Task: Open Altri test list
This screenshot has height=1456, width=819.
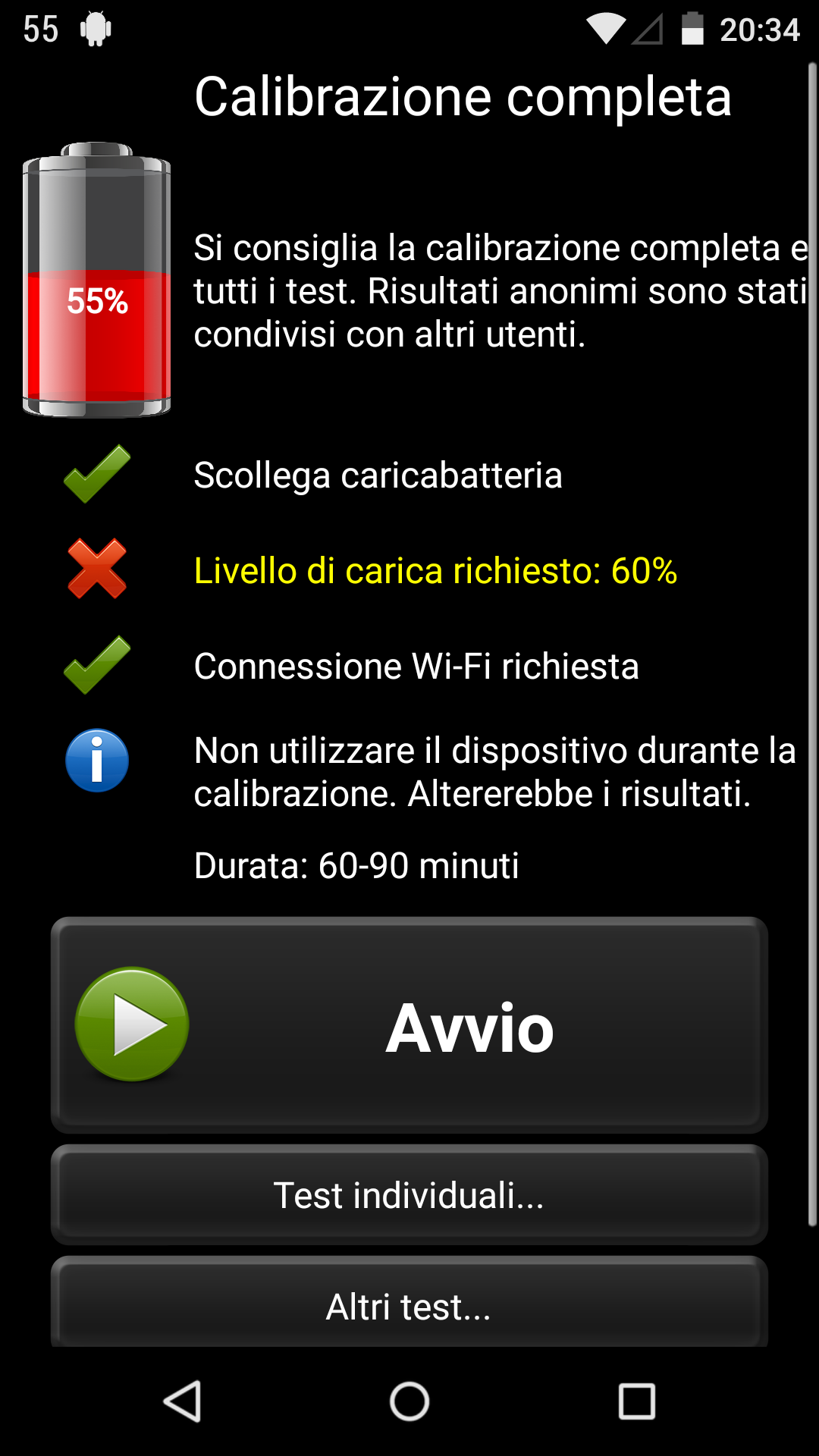Action: point(409,1304)
